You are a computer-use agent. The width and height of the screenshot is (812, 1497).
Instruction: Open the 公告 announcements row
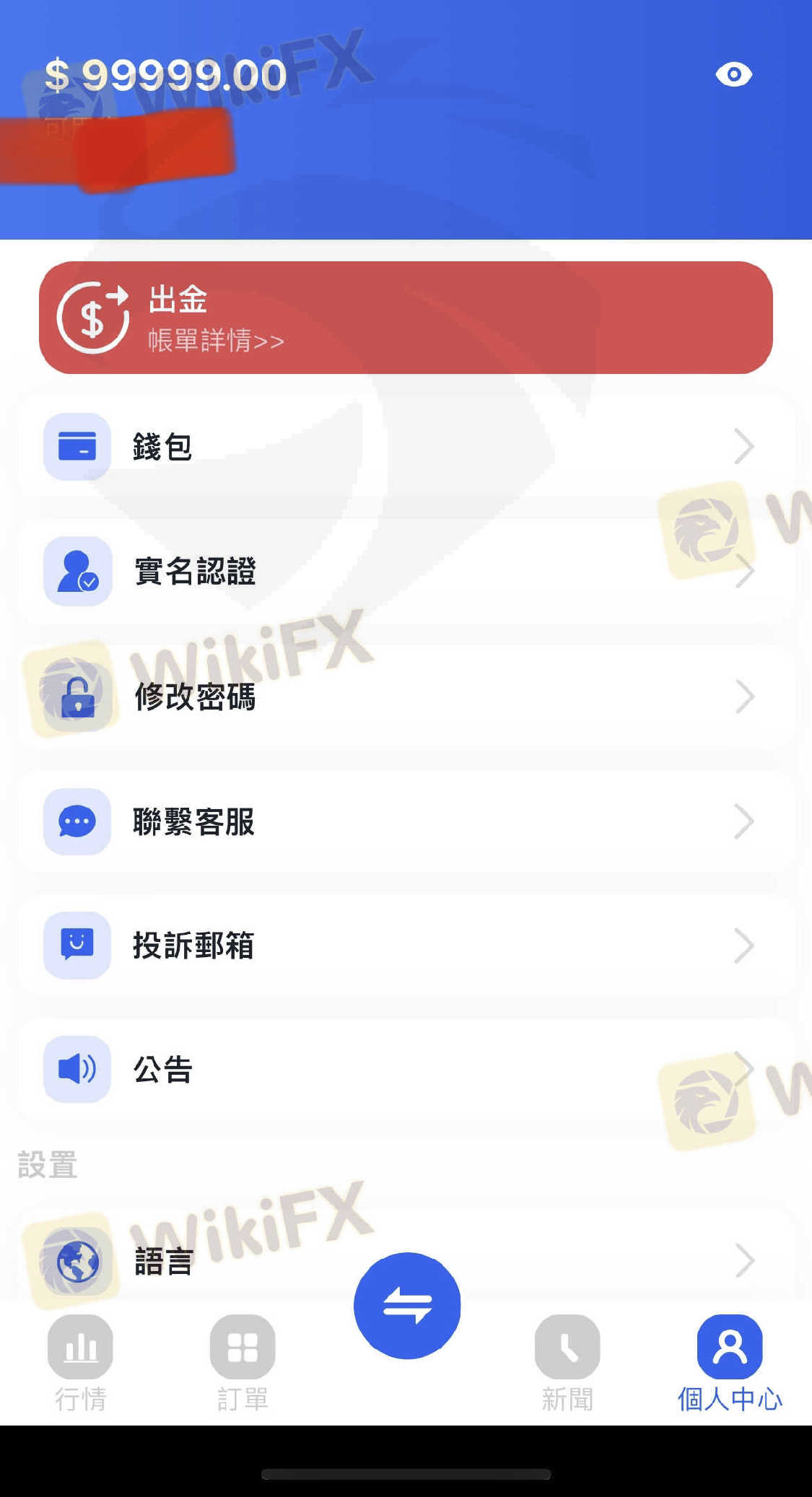pos(406,1069)
